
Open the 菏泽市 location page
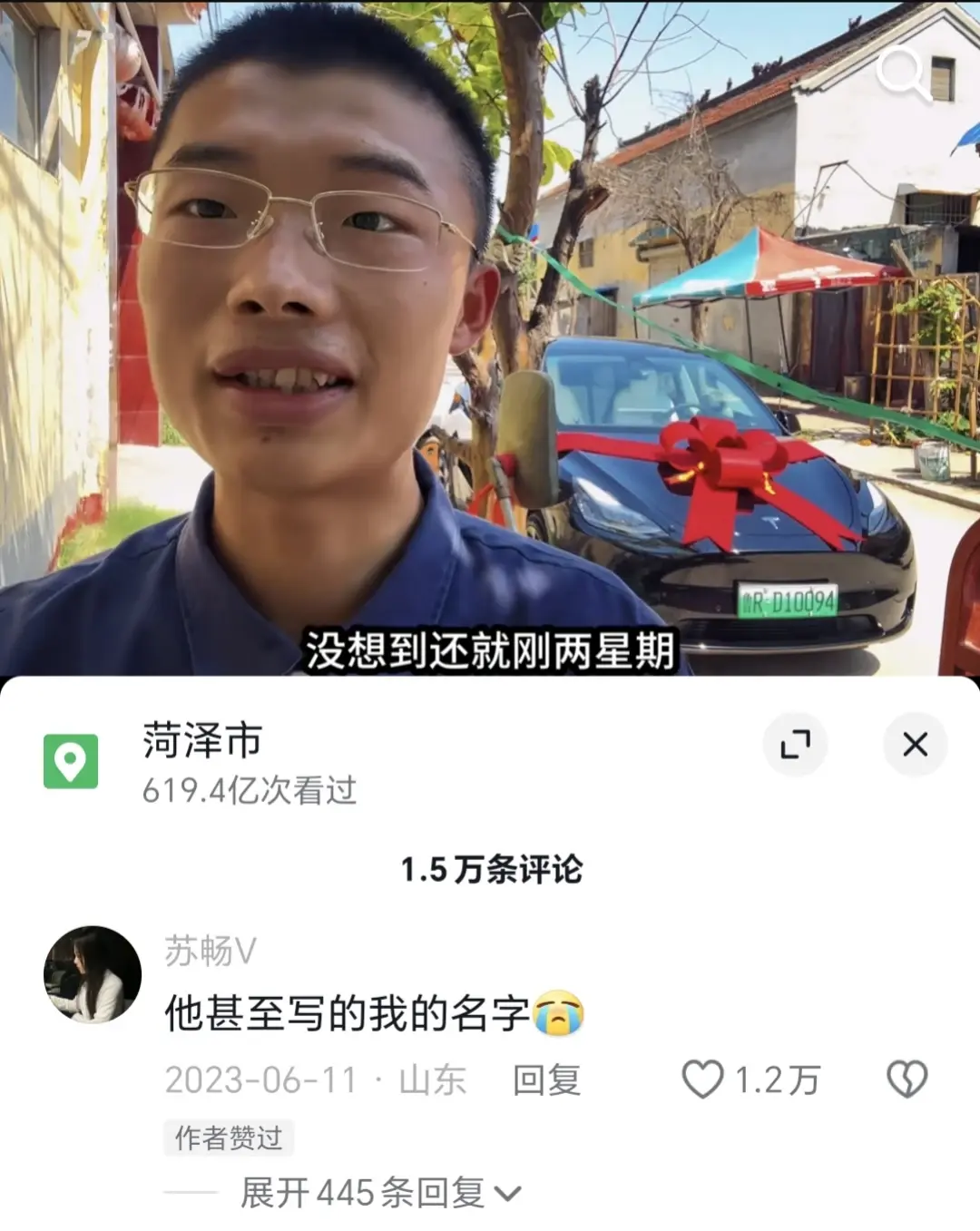202,741
